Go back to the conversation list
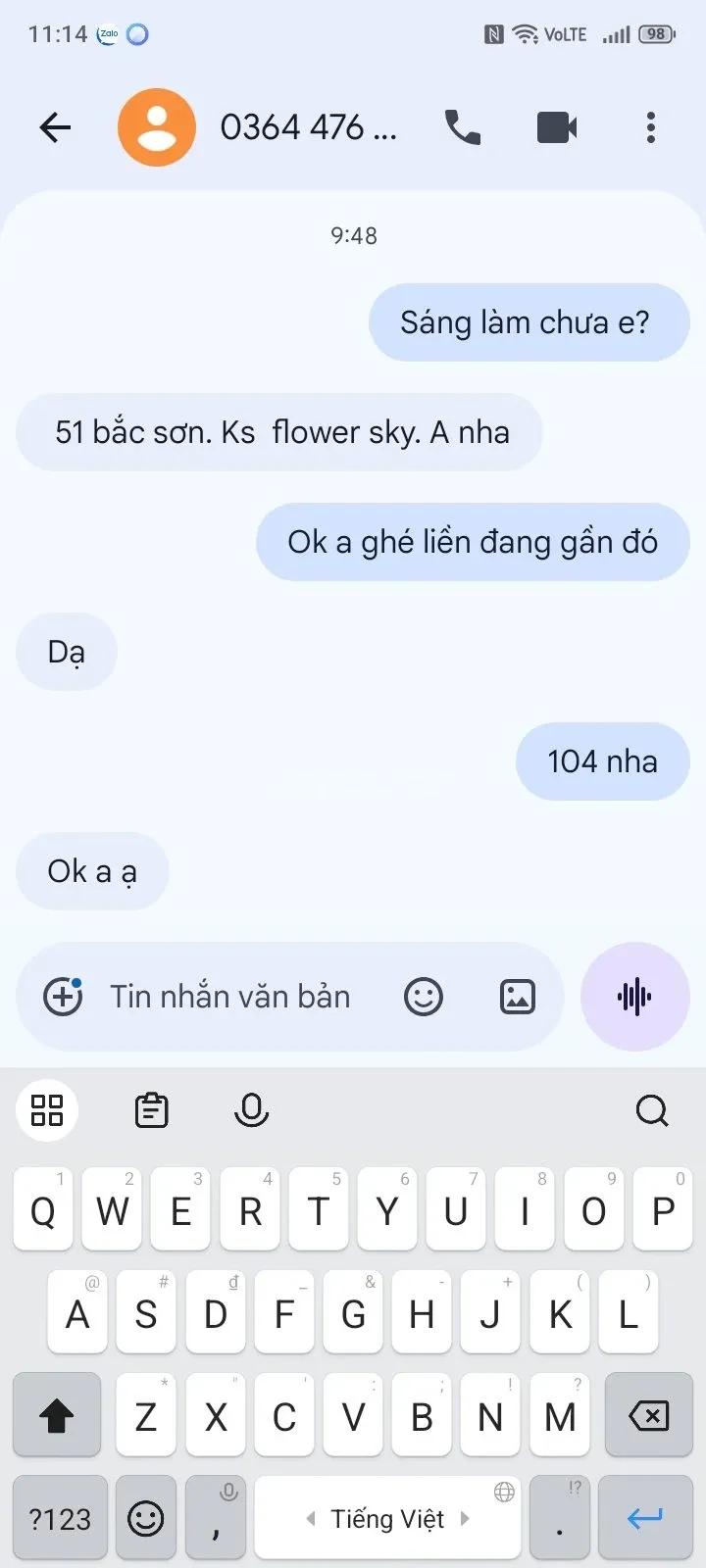This screenshot has width=706, height=1568. click(x=55, y=127)
